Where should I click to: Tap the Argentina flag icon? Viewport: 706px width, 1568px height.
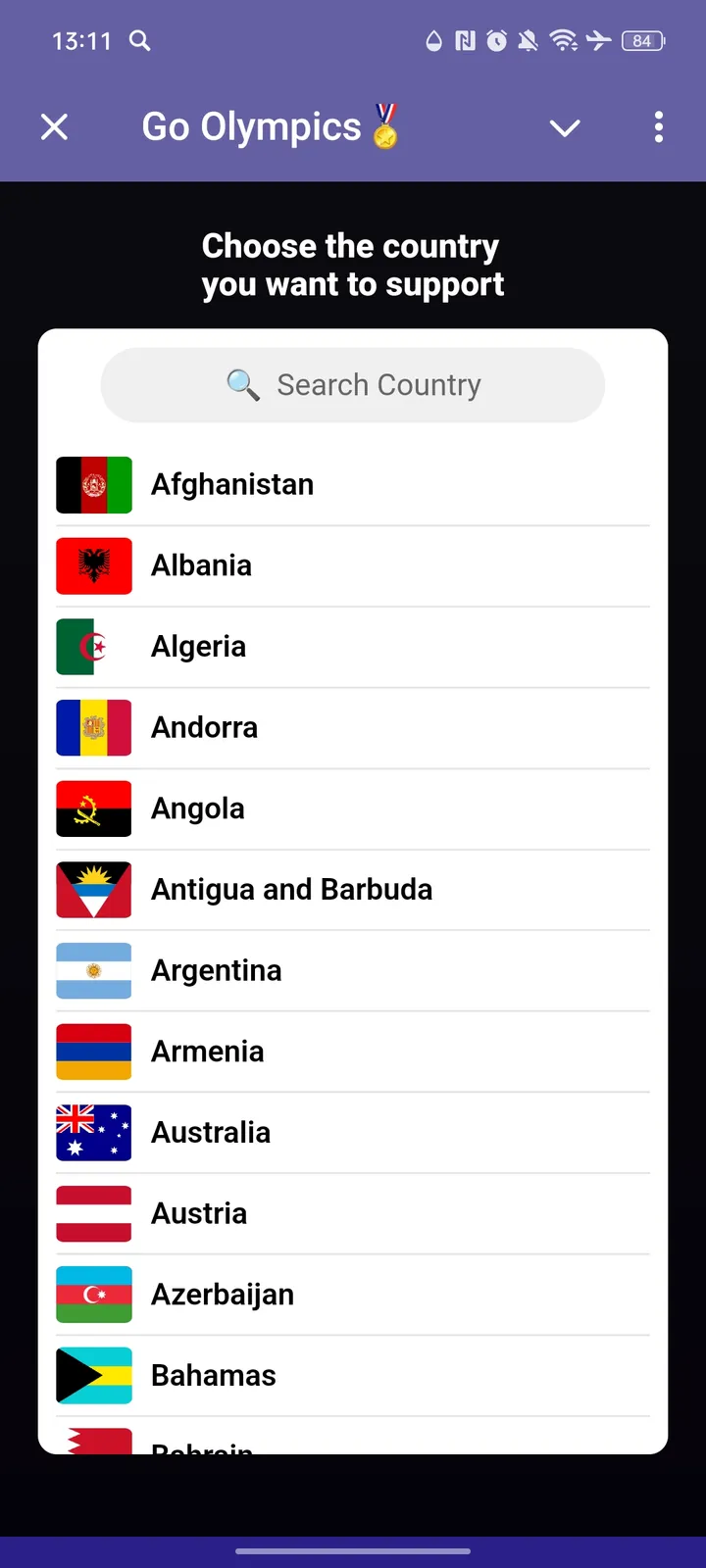click(93, 970)
